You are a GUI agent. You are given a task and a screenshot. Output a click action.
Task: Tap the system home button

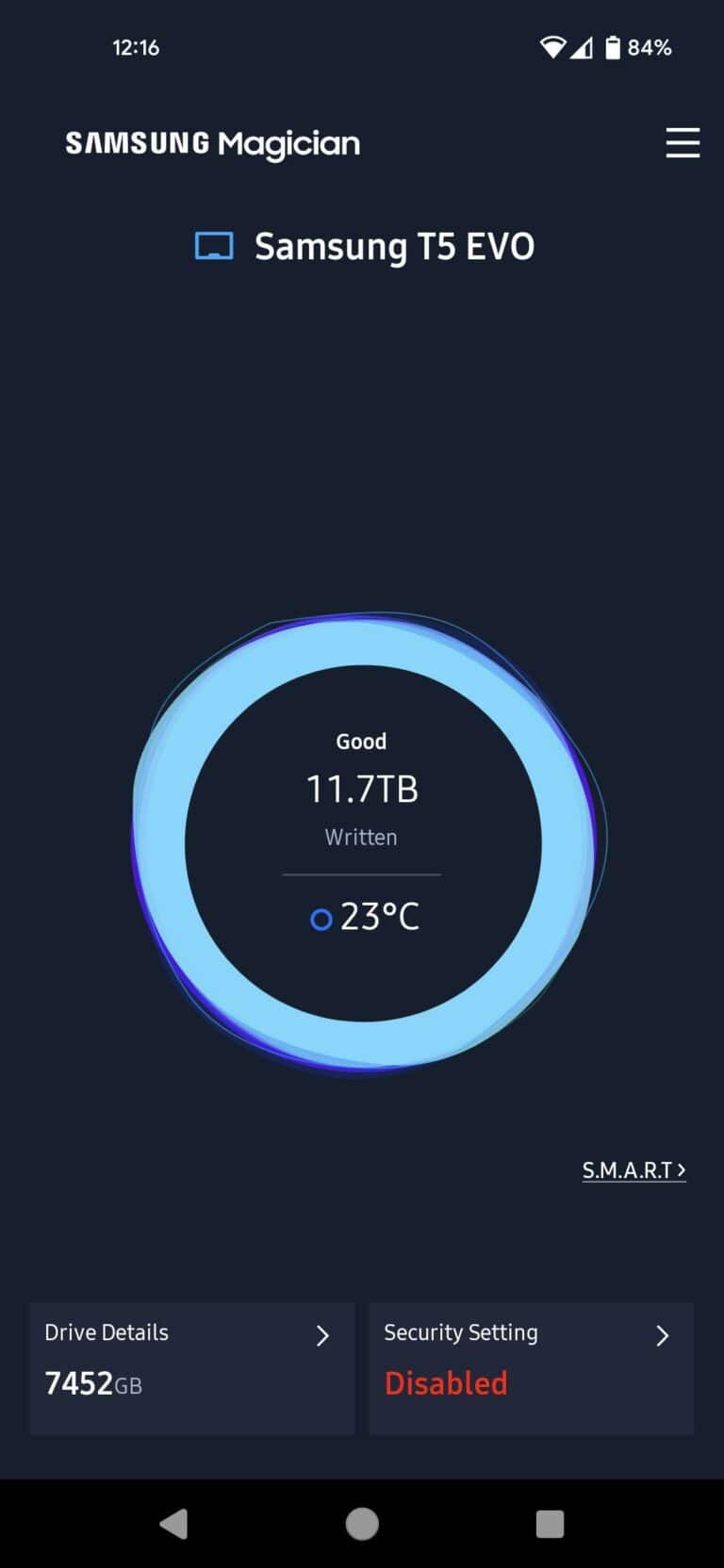(362, 1524)
